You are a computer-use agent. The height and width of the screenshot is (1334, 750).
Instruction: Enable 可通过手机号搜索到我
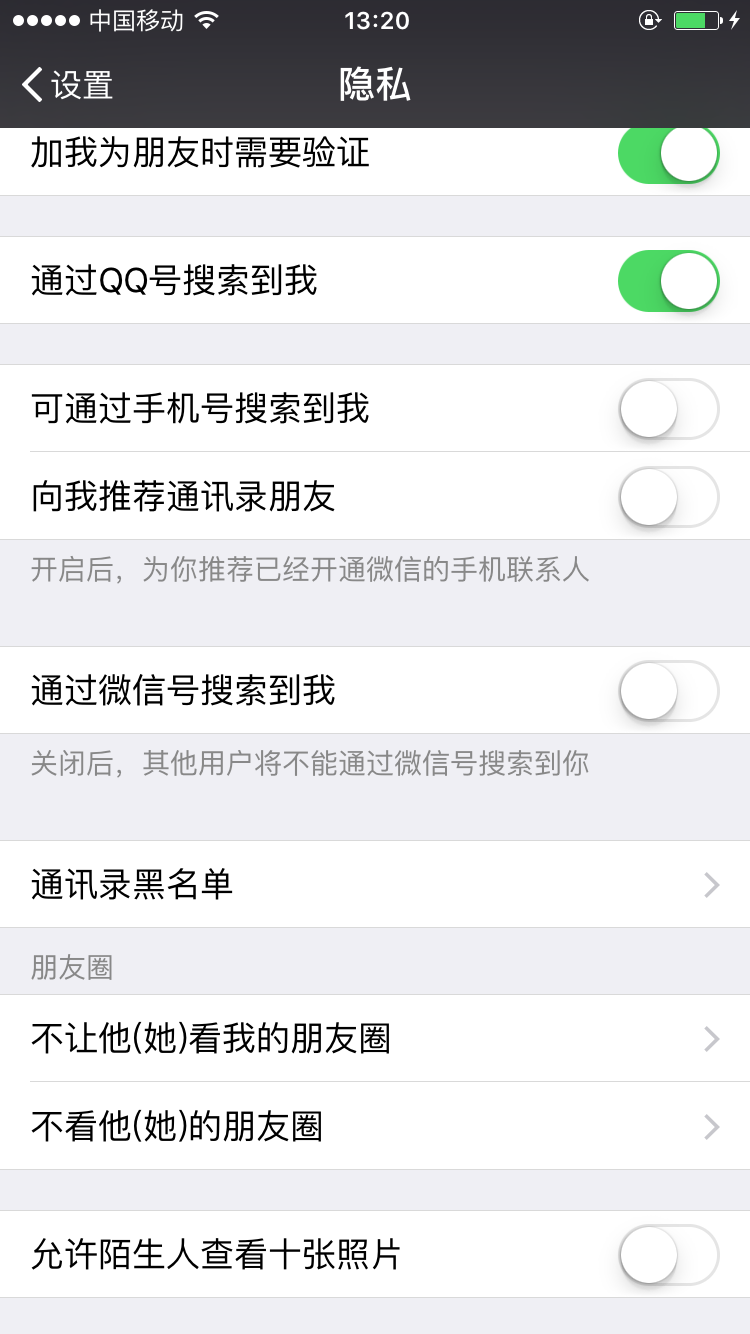tap(668, 409)
